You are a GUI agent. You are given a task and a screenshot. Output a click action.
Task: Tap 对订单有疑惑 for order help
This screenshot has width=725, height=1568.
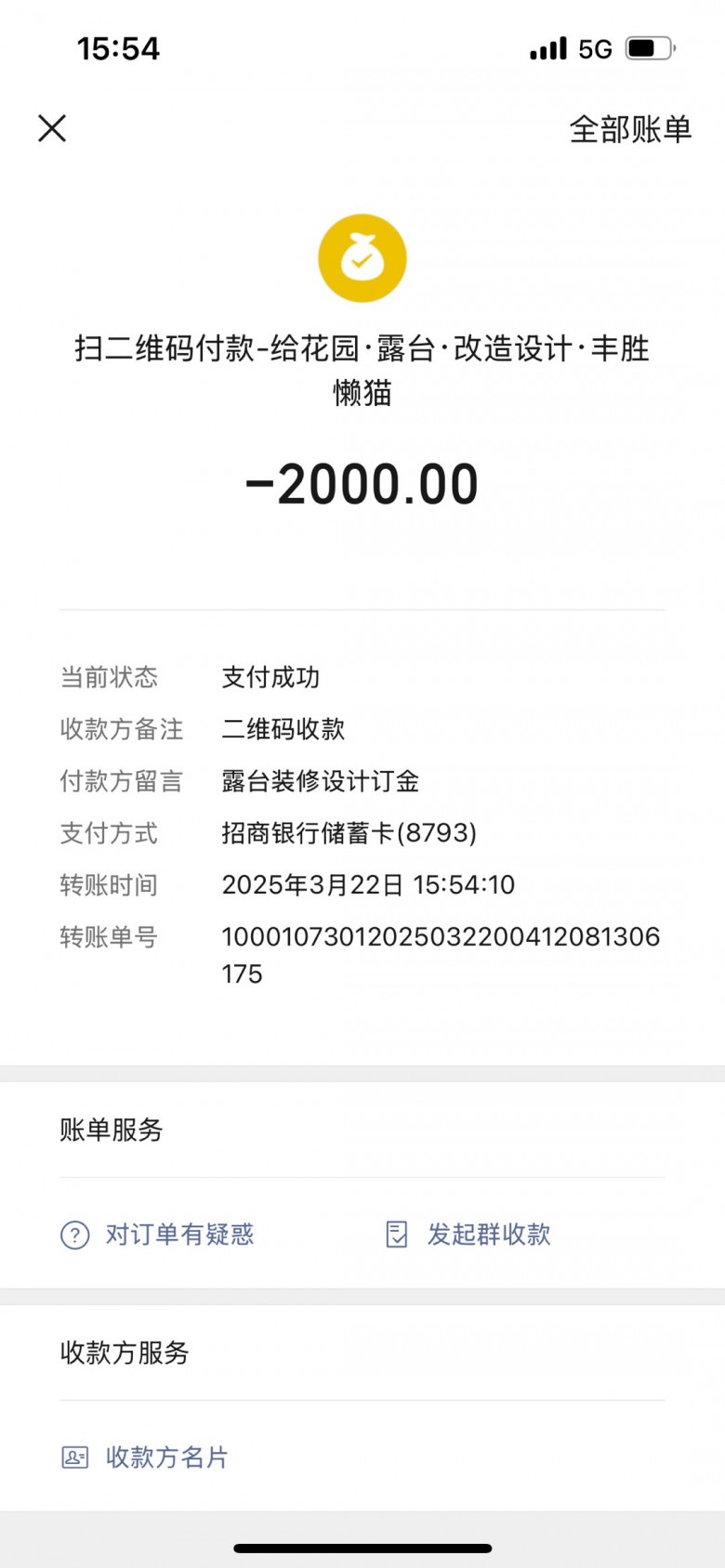(x=158, y=1235)
